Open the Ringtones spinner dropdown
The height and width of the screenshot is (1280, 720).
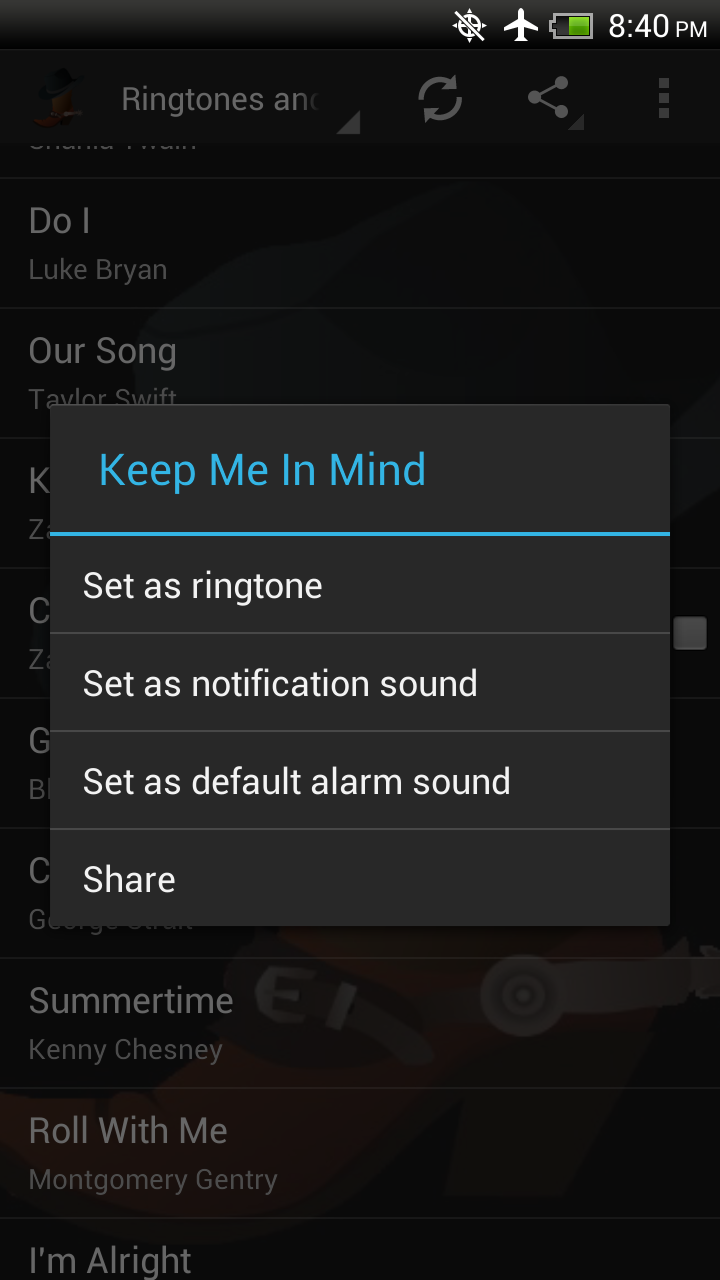(220, 98)
